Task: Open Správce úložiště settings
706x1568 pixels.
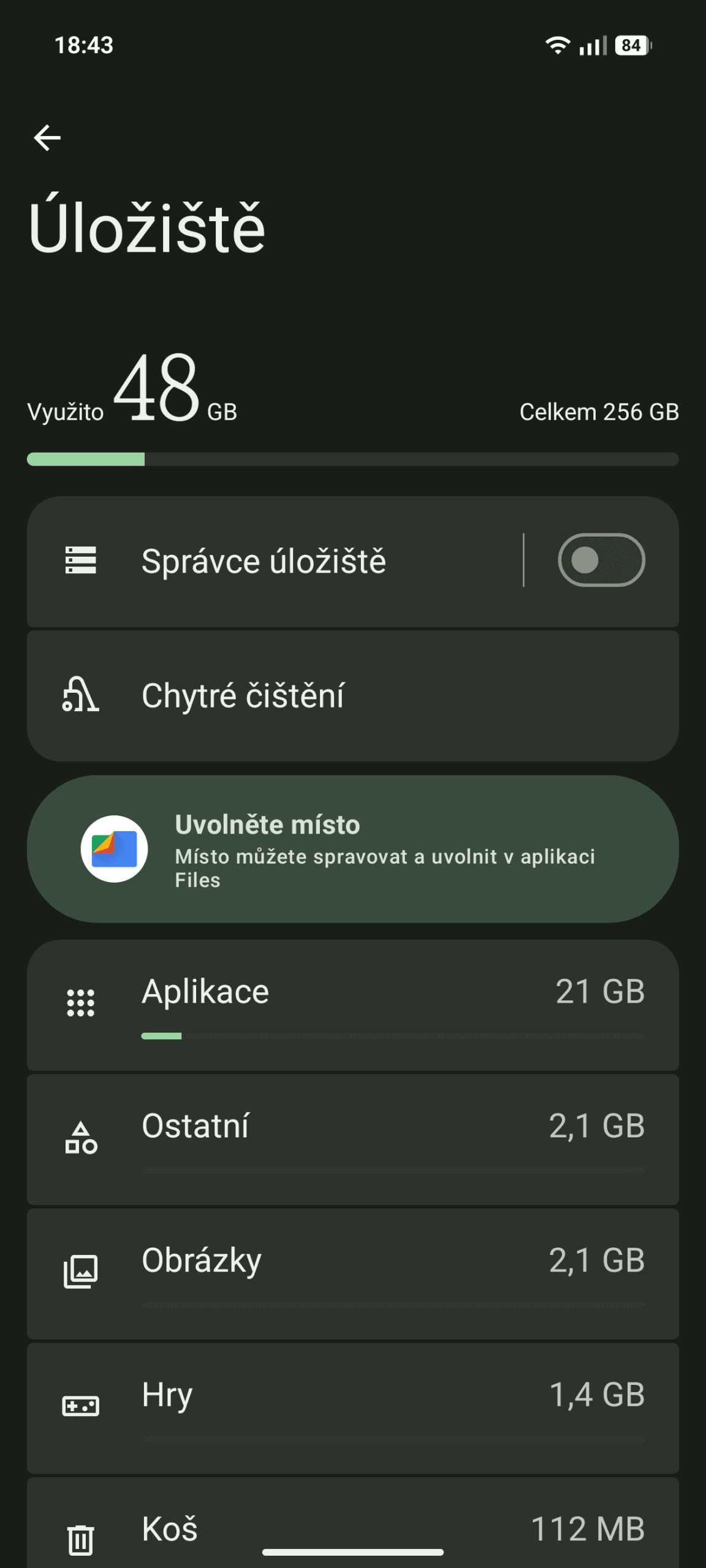Action: (264, 561)
